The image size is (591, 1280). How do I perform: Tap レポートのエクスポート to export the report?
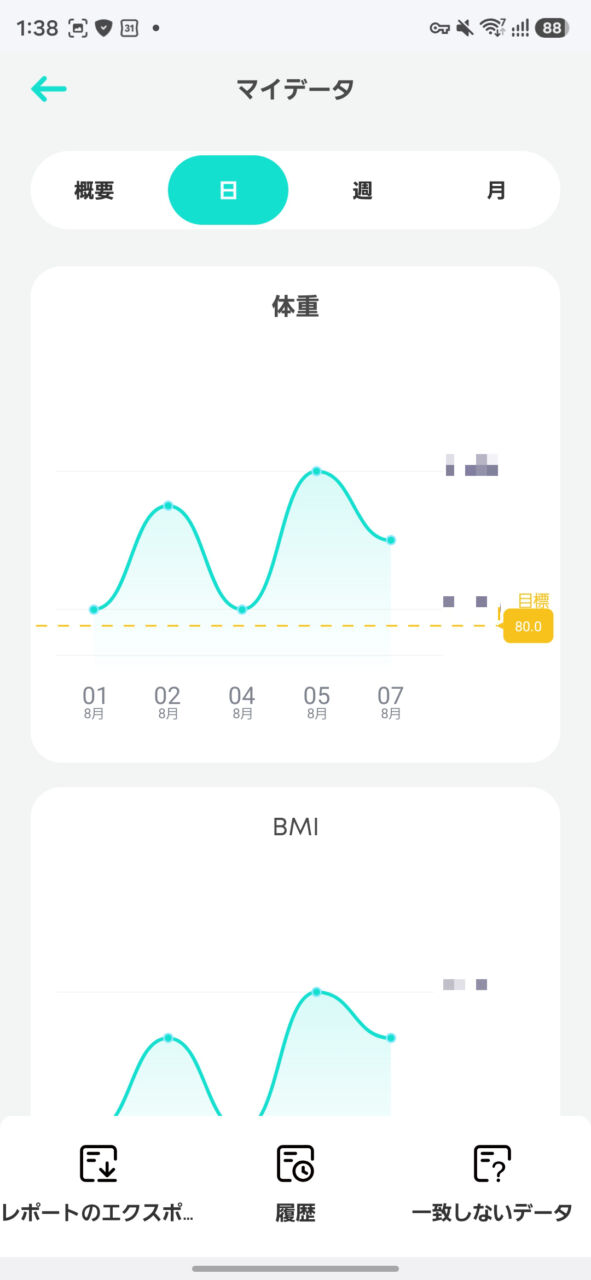(98, 1185)
